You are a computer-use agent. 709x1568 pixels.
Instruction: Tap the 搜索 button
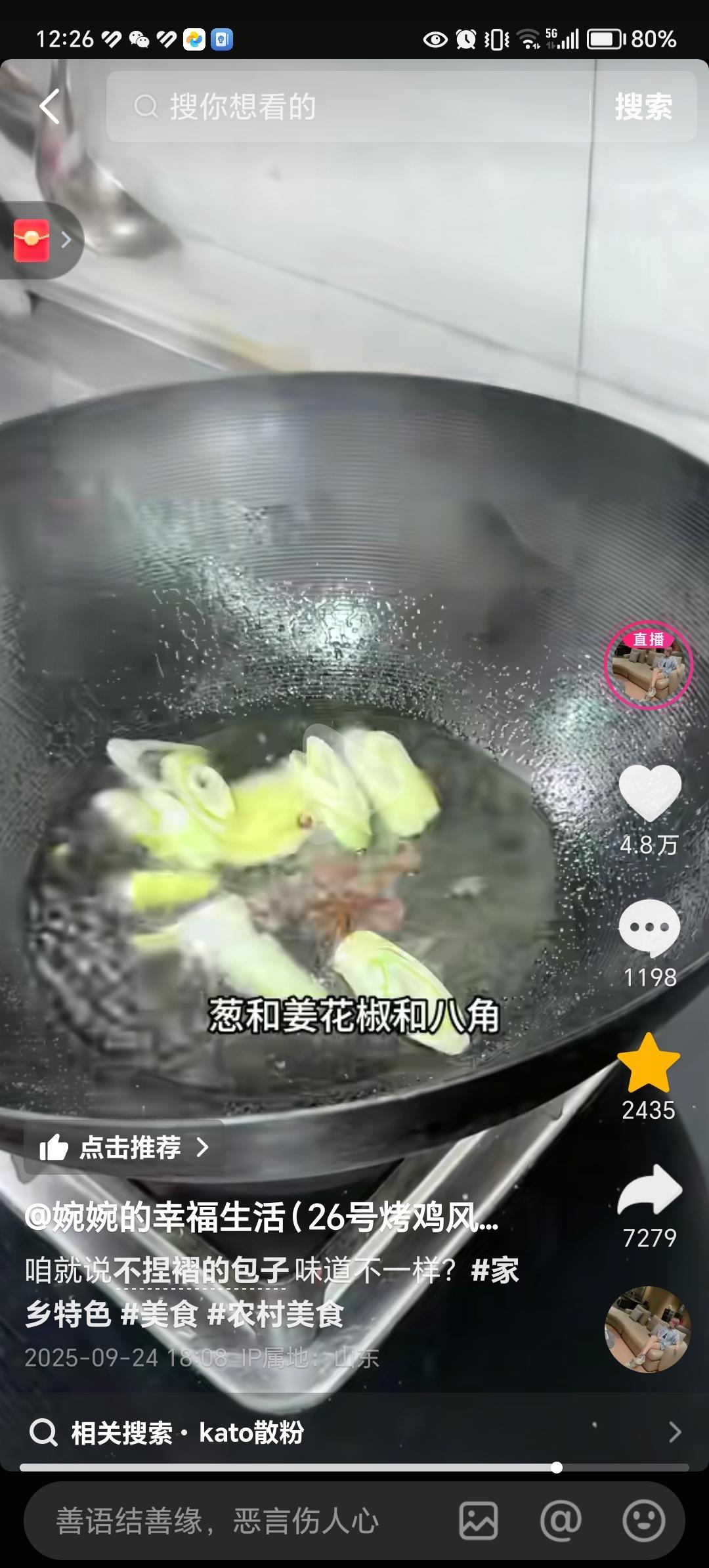coord(643,106)
